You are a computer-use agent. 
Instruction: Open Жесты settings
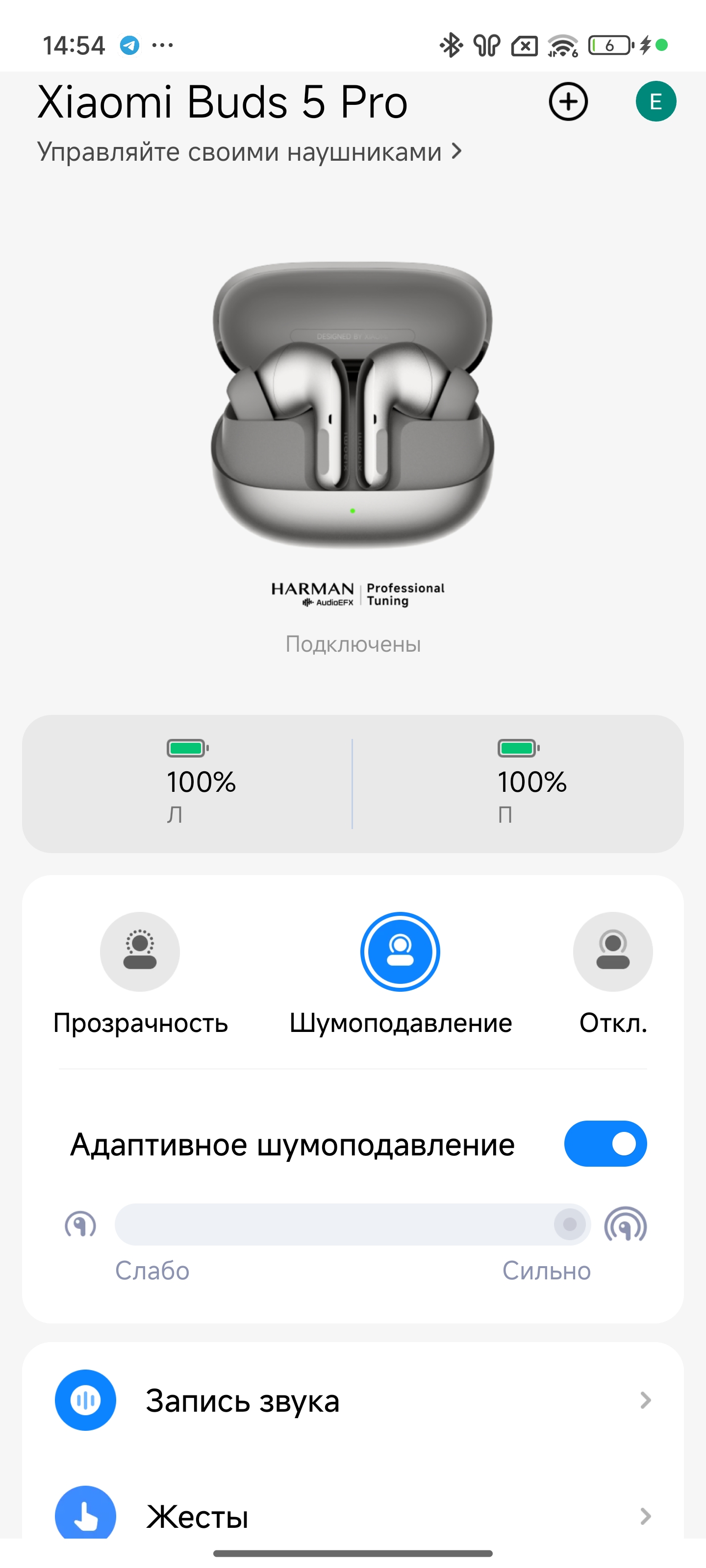coord(353,1515)
